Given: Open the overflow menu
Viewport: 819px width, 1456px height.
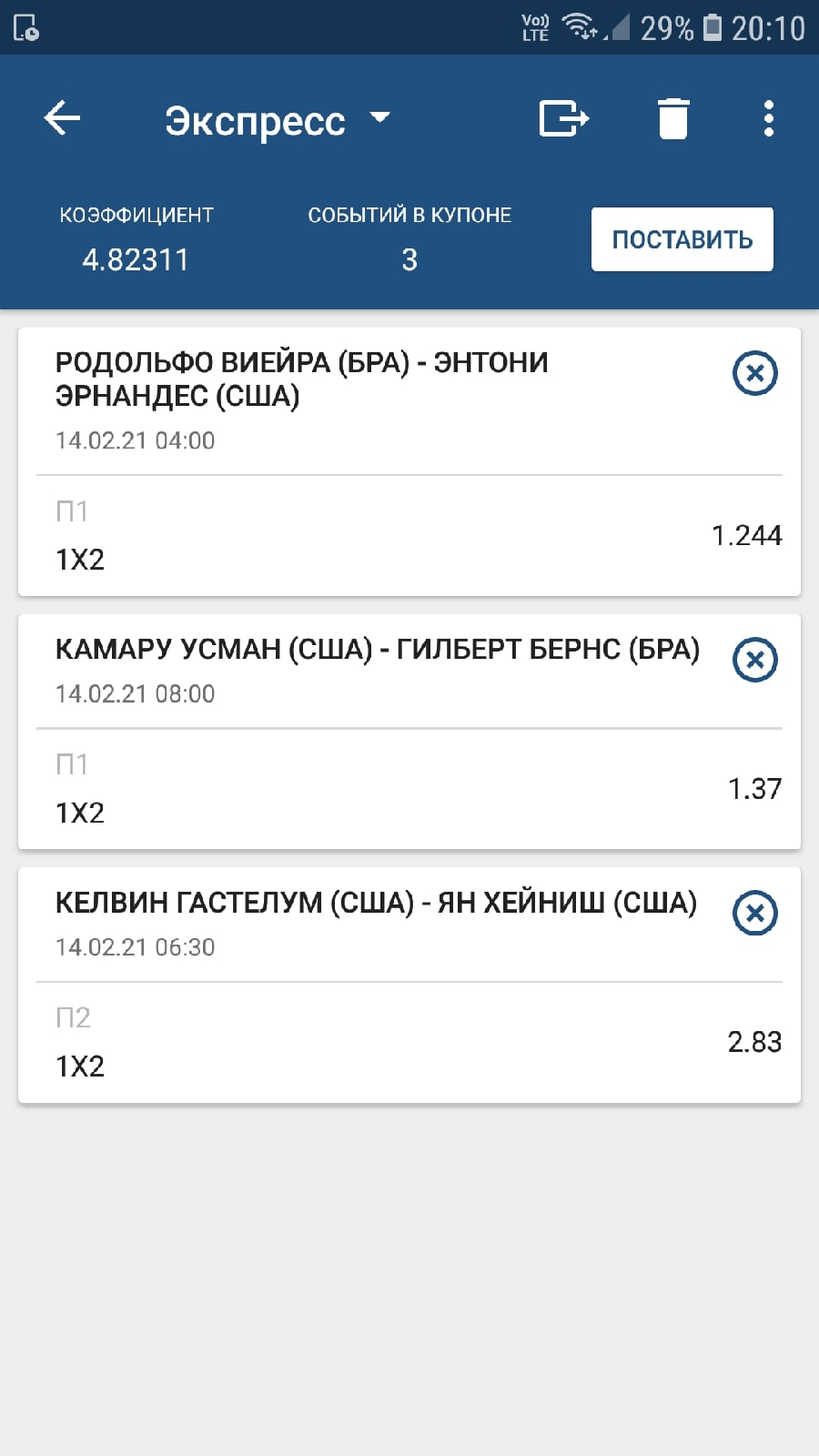Looking at the screenshot, I should [x=769, y=118].
